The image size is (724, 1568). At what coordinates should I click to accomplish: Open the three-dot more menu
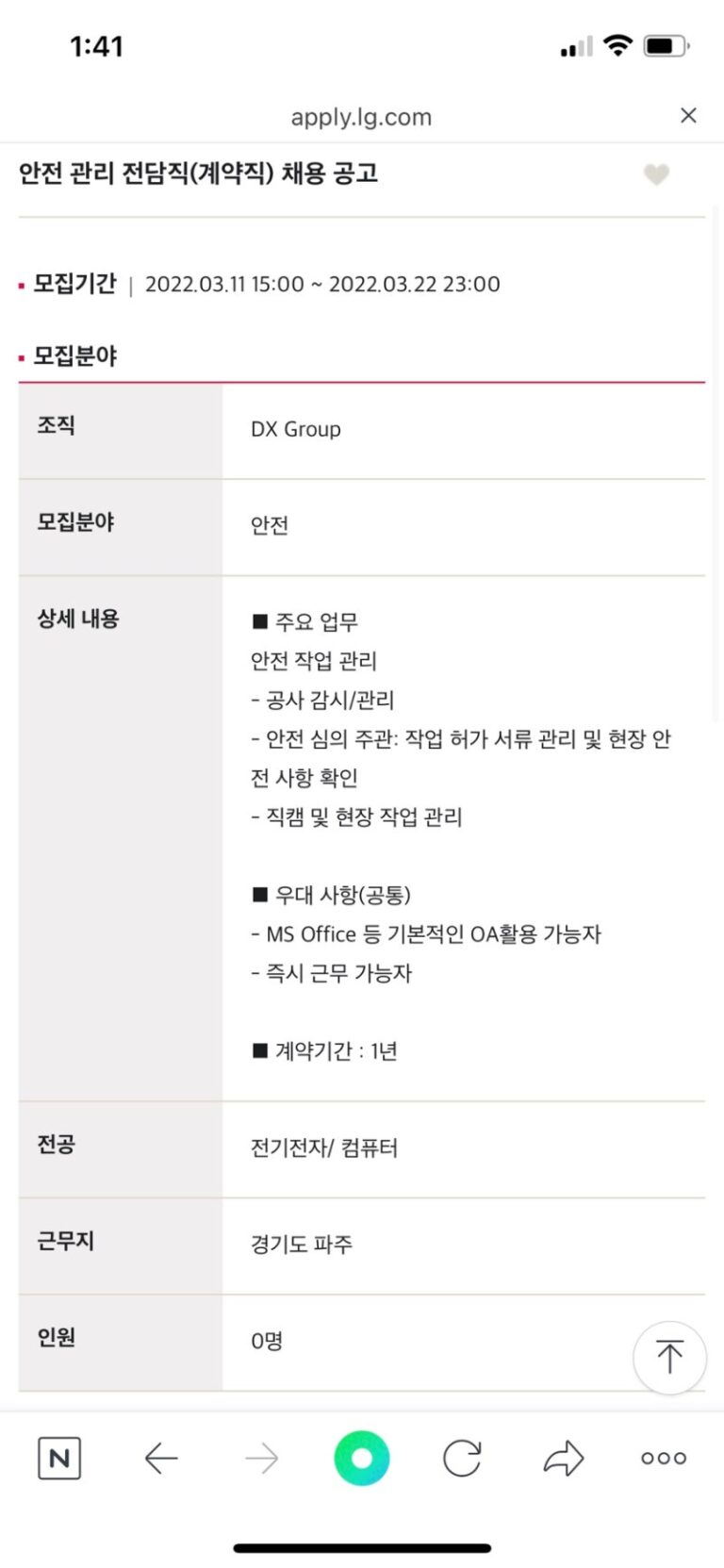tap(664, 1459)
